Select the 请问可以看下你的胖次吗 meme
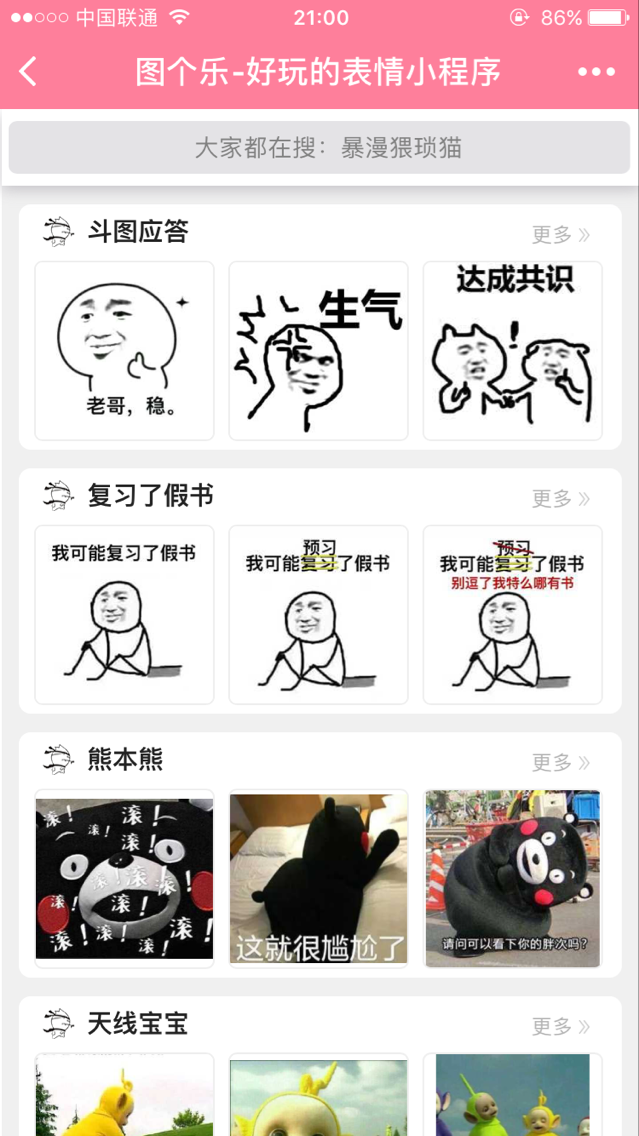 point(512,879)
